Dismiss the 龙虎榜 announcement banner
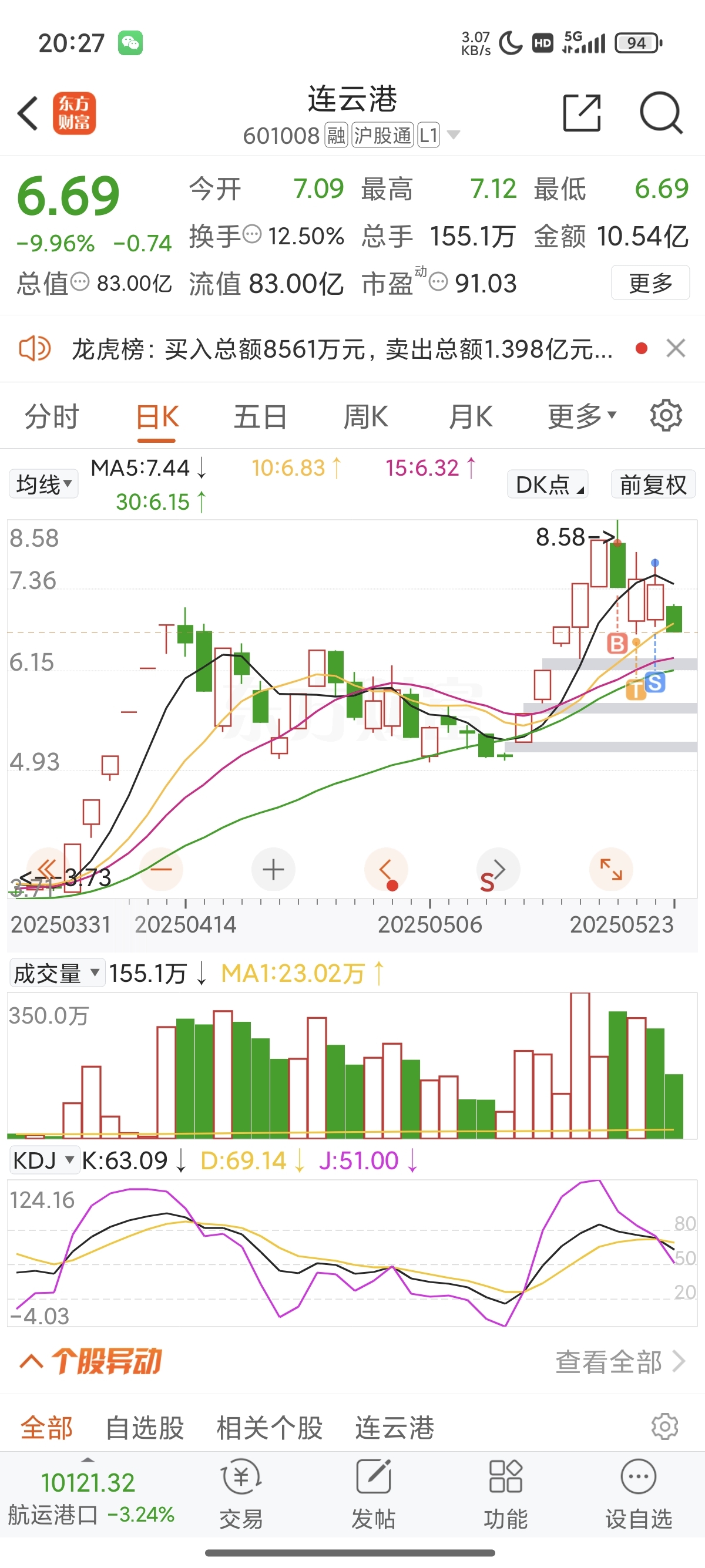The width and height of the screenshot is (705, 1568). (x=676, y=348)
